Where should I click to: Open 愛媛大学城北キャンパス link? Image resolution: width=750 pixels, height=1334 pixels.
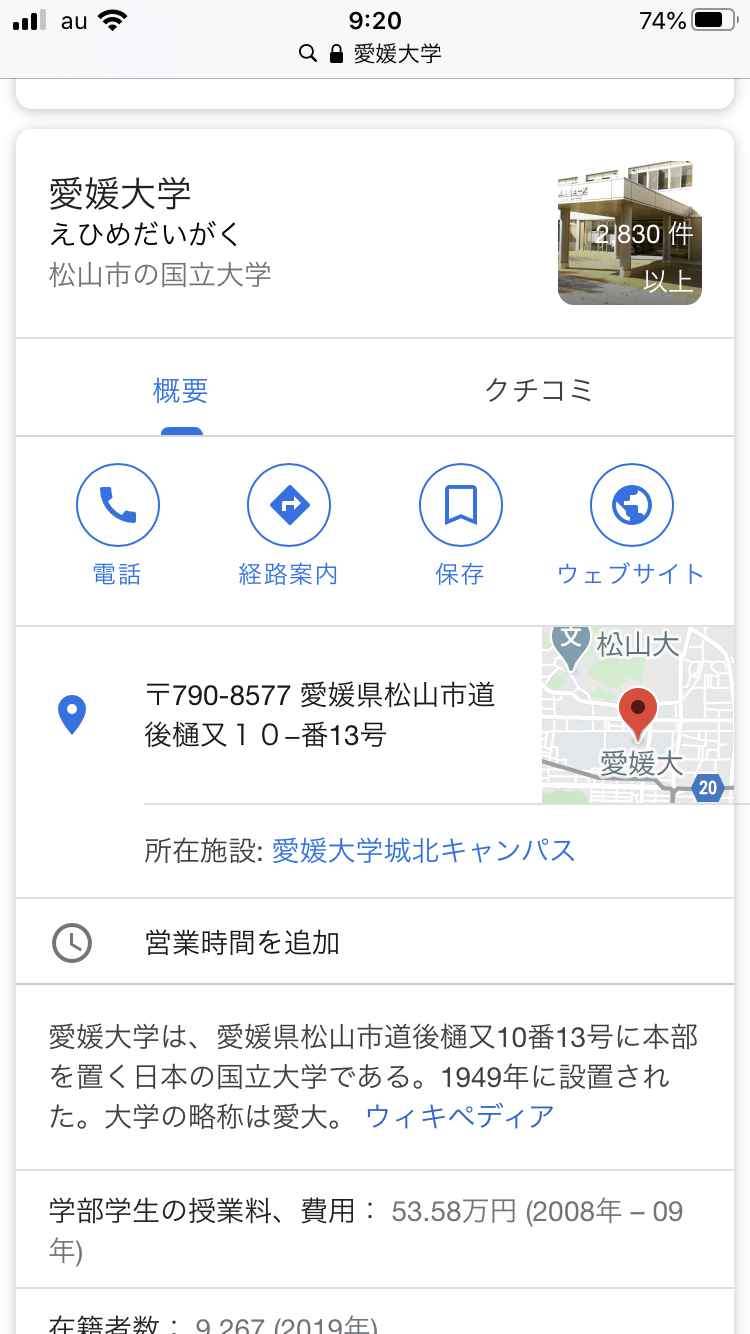423,851
